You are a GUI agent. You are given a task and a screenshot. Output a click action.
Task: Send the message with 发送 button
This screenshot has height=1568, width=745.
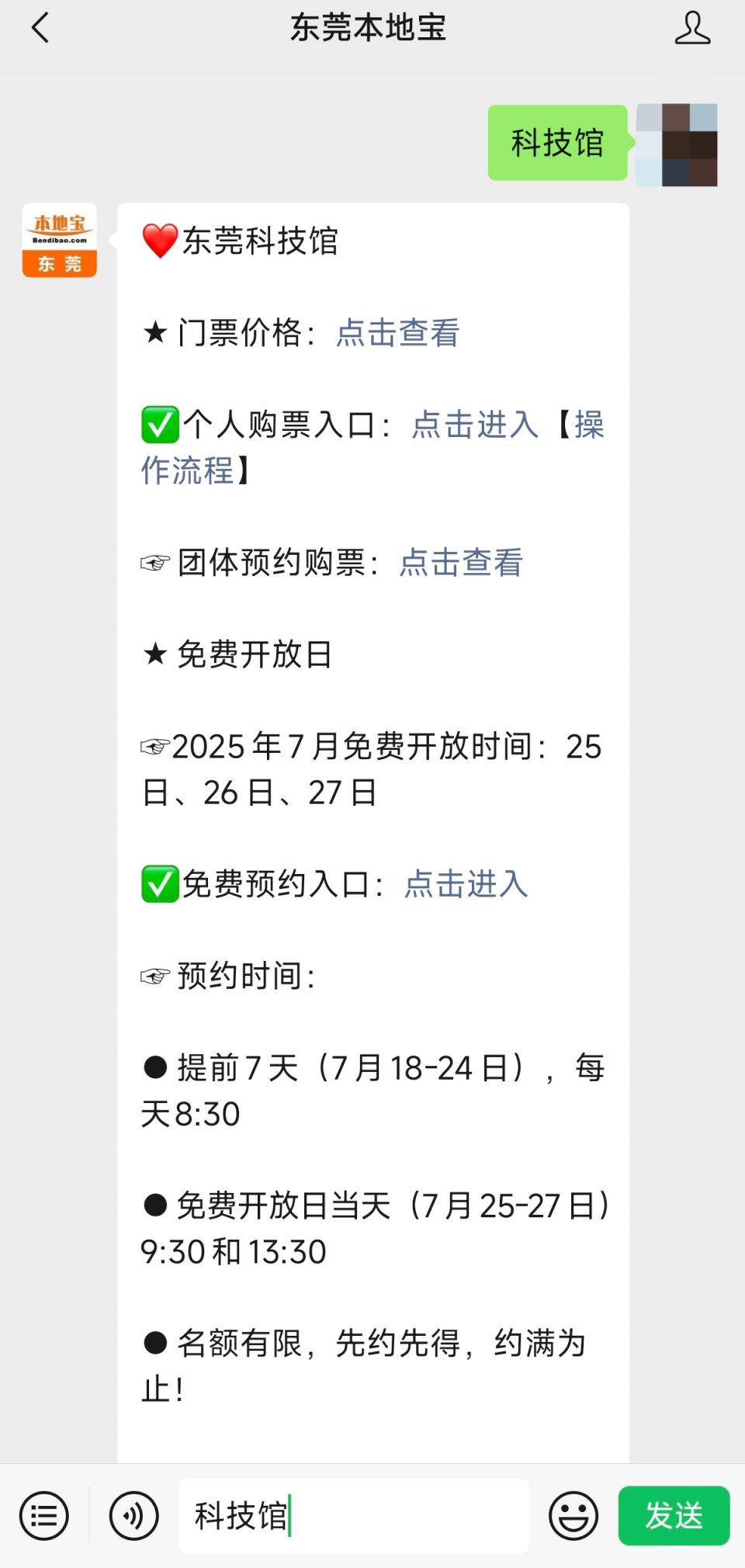click(x=674, y=1516)
